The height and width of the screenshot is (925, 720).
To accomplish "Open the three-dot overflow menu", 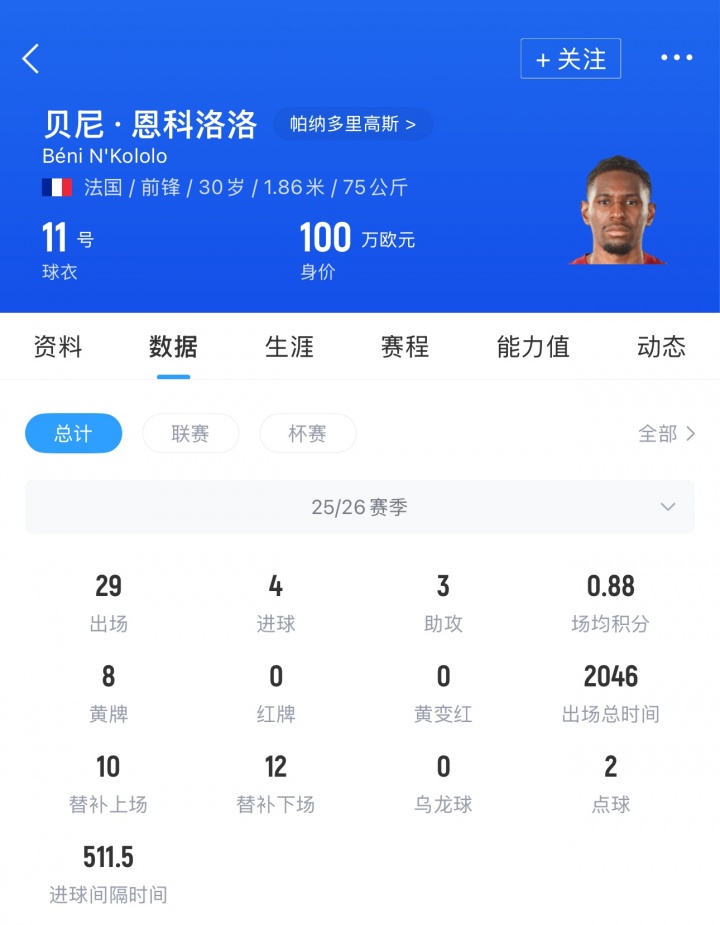I will [x=676, y=59].
